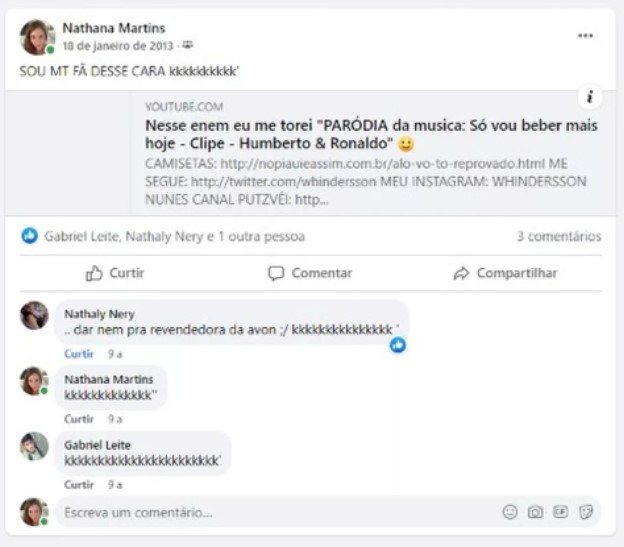View who reacted to the post

(x=174, y=237)
